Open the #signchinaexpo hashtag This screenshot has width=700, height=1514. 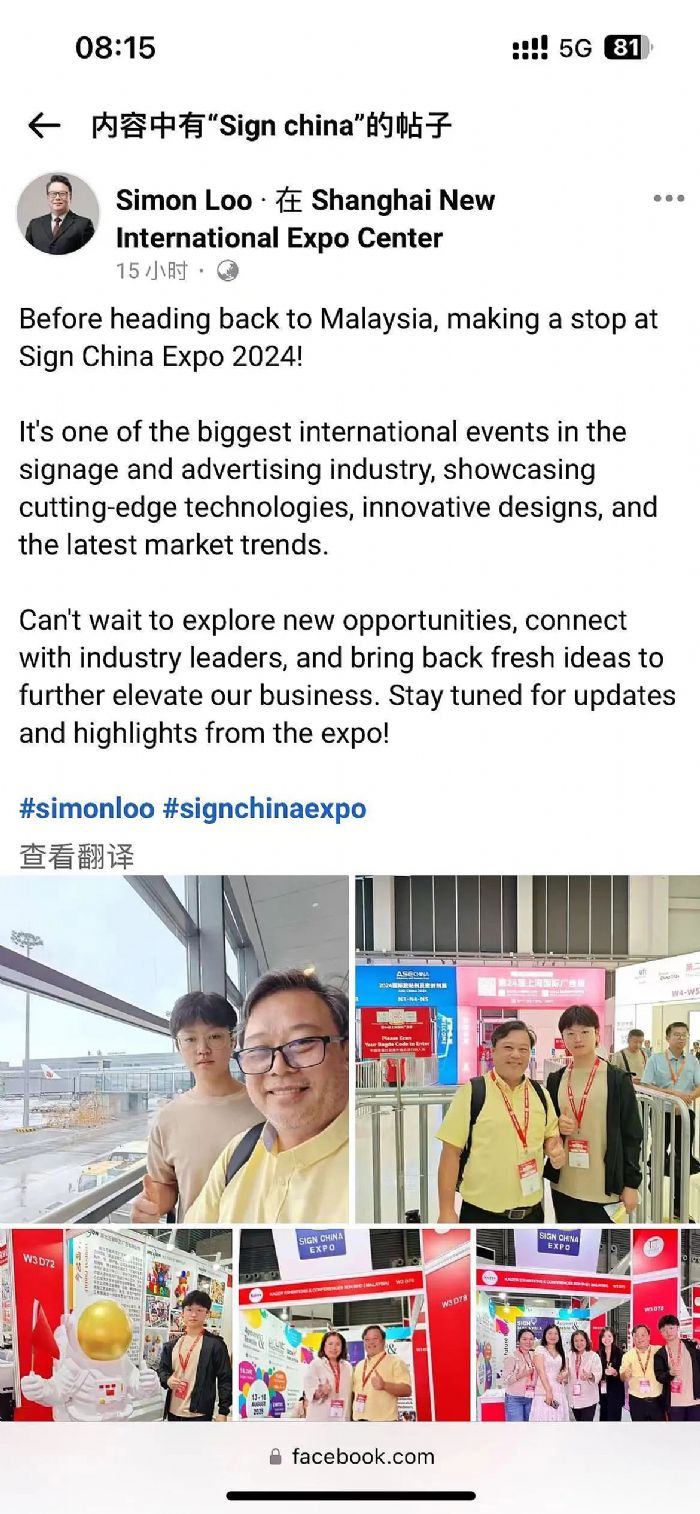point(264,808)
